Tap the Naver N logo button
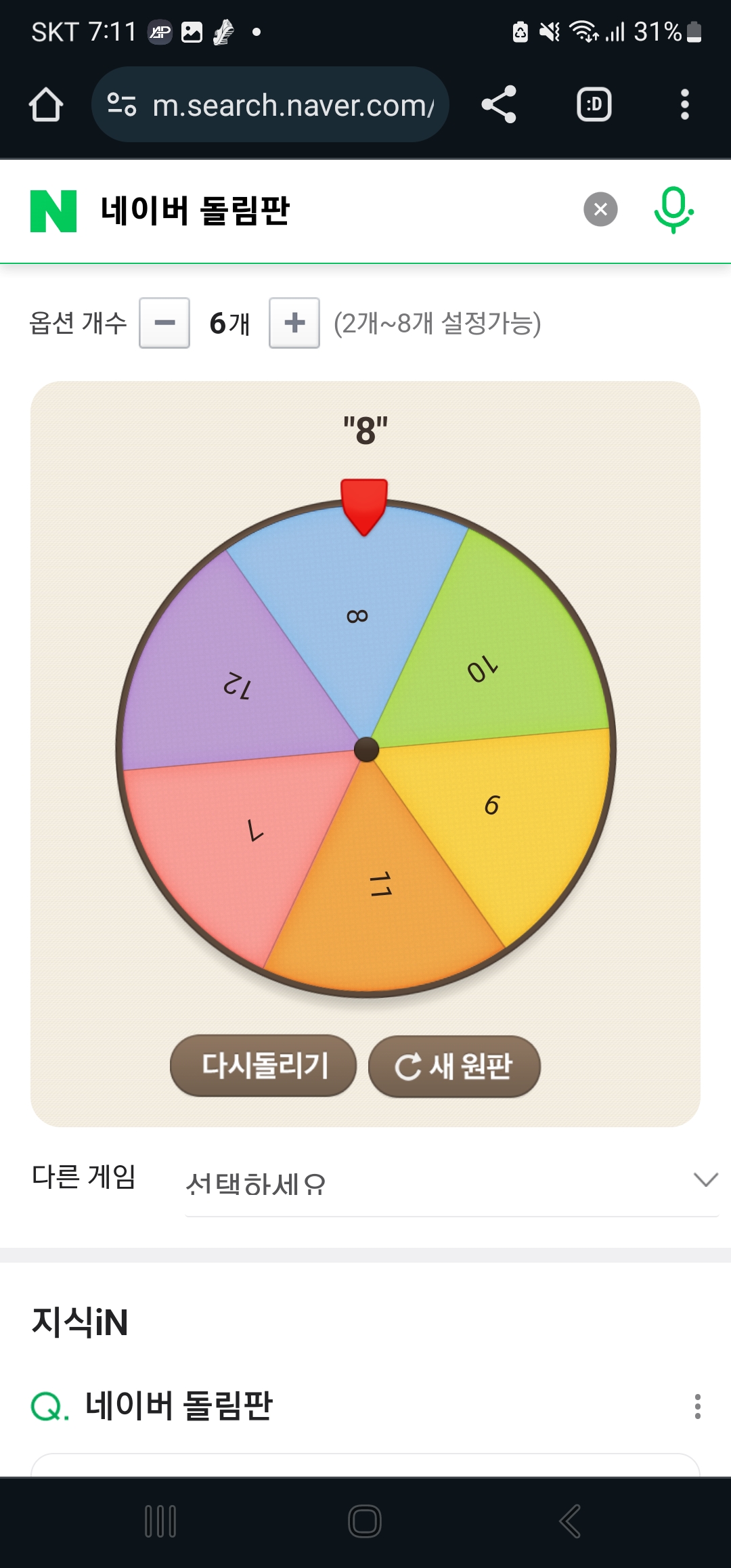This screenshot has height=1568, width=731. pyautogui.click(x=53, y=211)
